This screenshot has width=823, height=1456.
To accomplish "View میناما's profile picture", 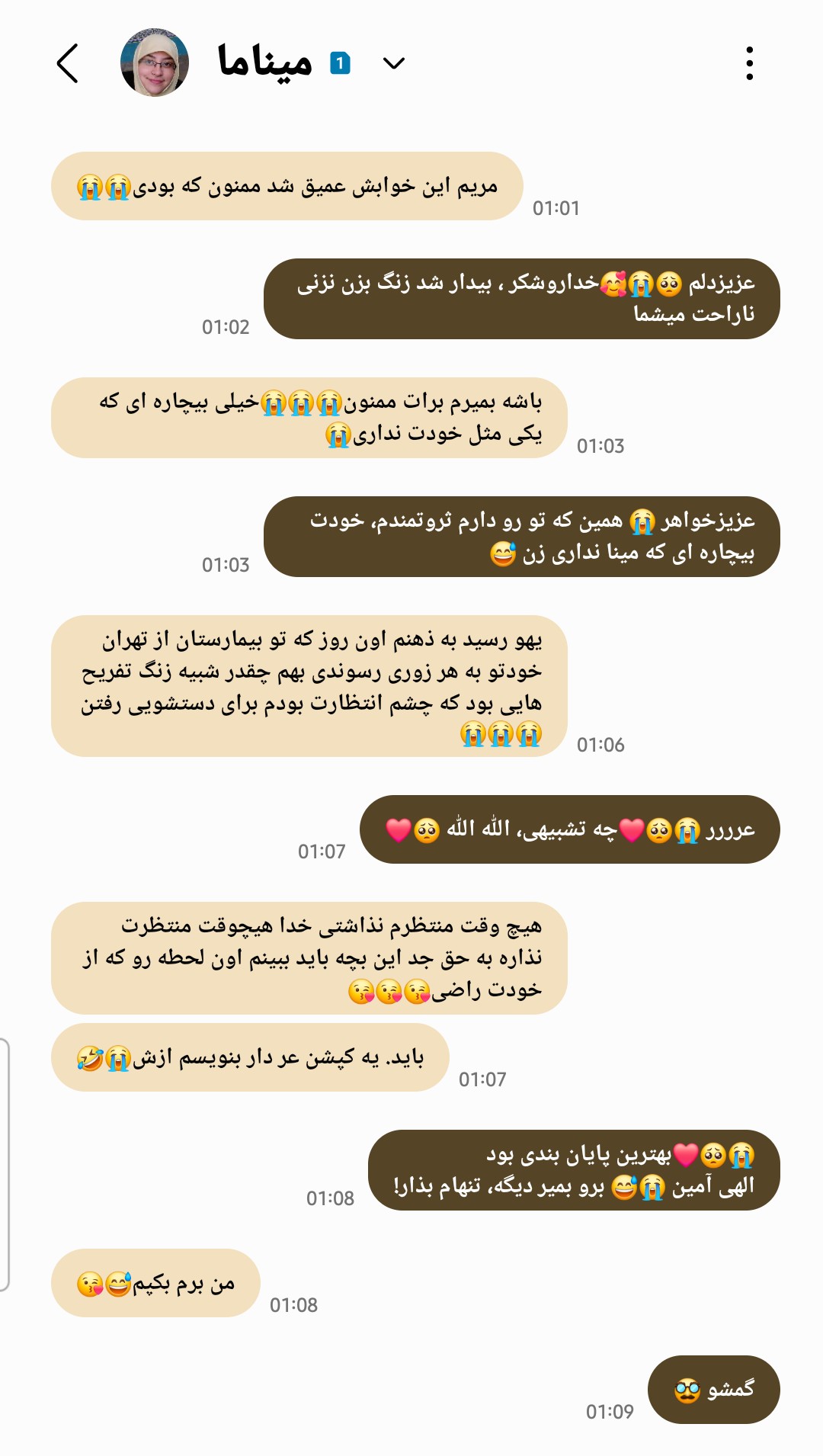I will coord(155,63).
